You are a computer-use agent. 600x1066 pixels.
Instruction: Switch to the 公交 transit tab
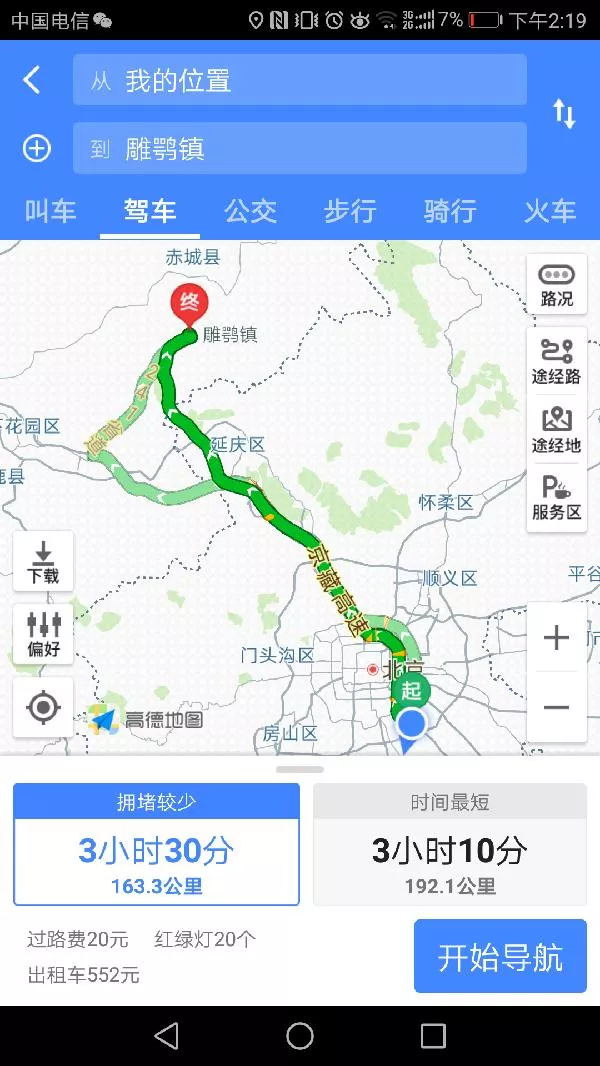point(250,211)
